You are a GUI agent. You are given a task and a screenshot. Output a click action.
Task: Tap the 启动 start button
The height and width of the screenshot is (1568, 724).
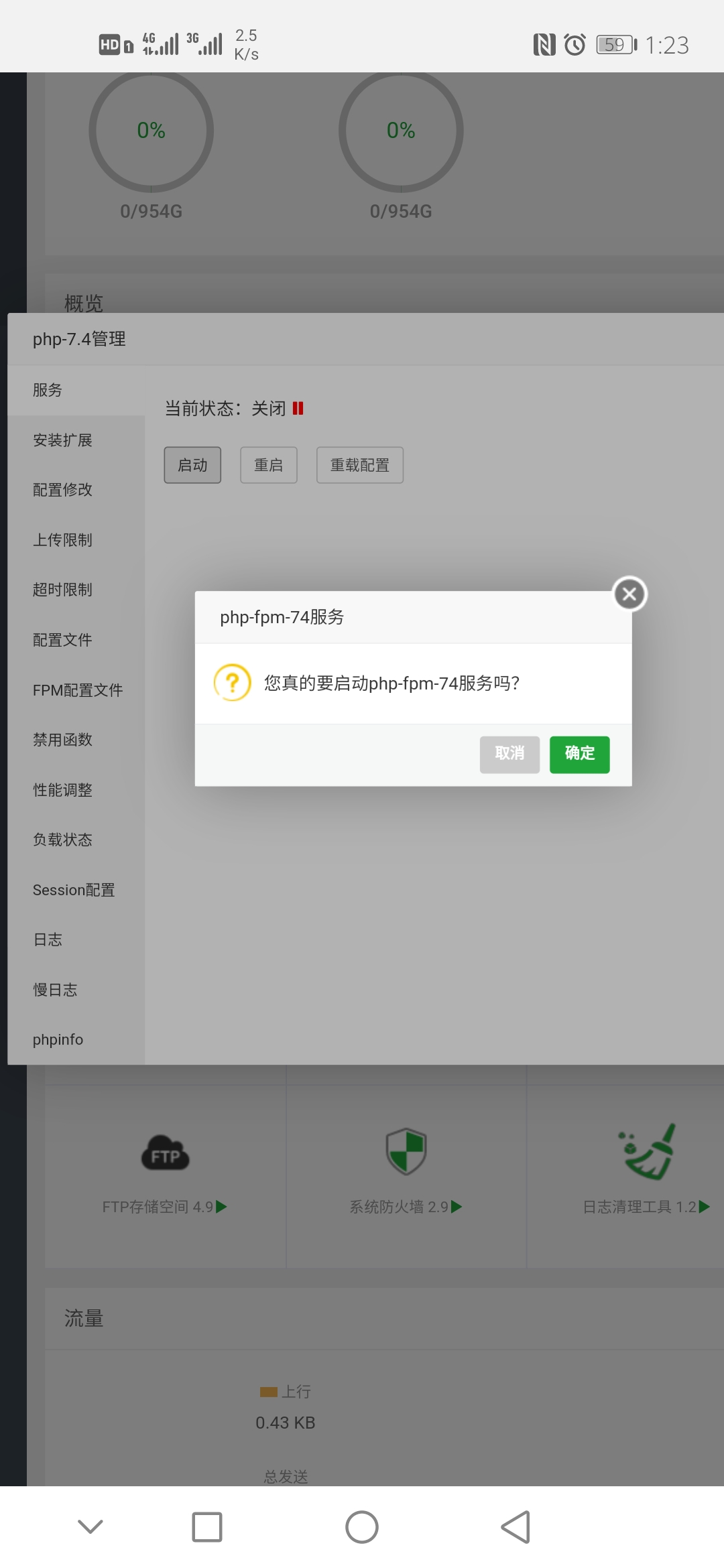point(192,465)
